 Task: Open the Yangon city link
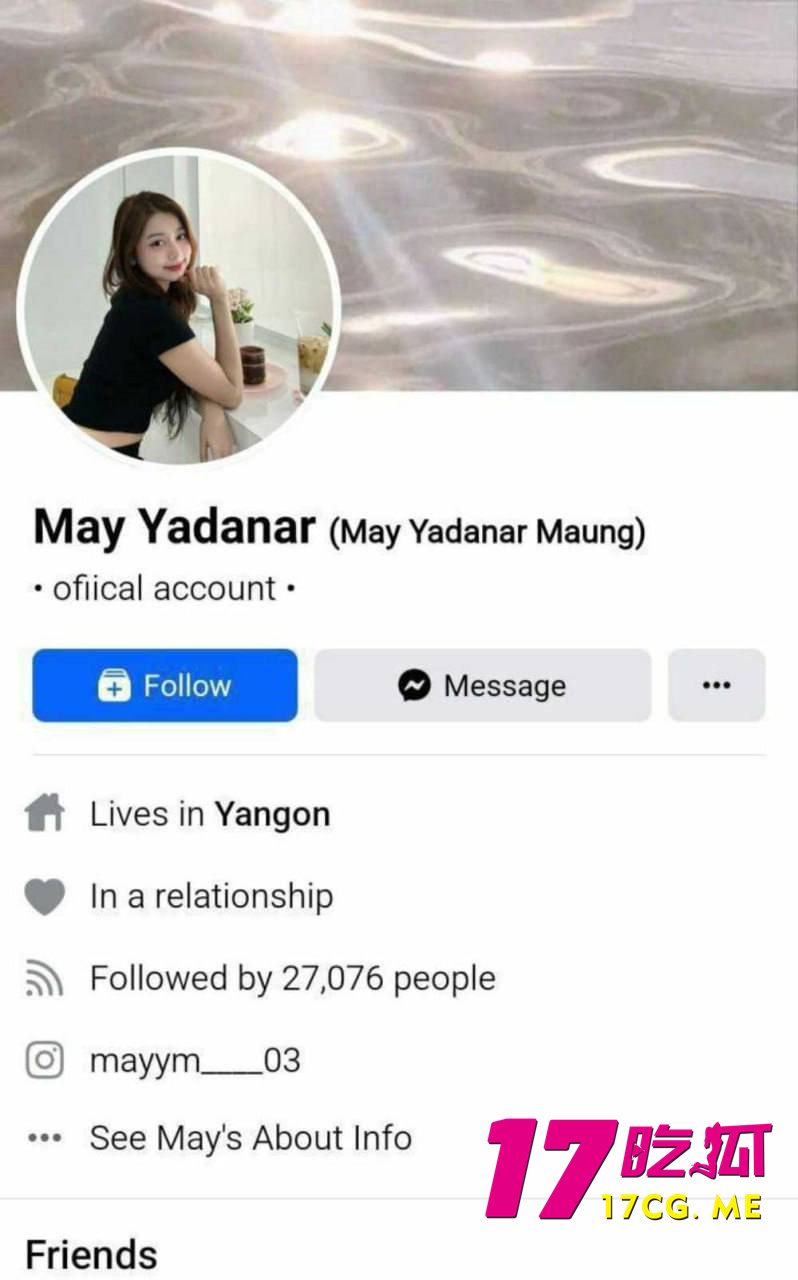pyautogui.click(x=272, y=815)
